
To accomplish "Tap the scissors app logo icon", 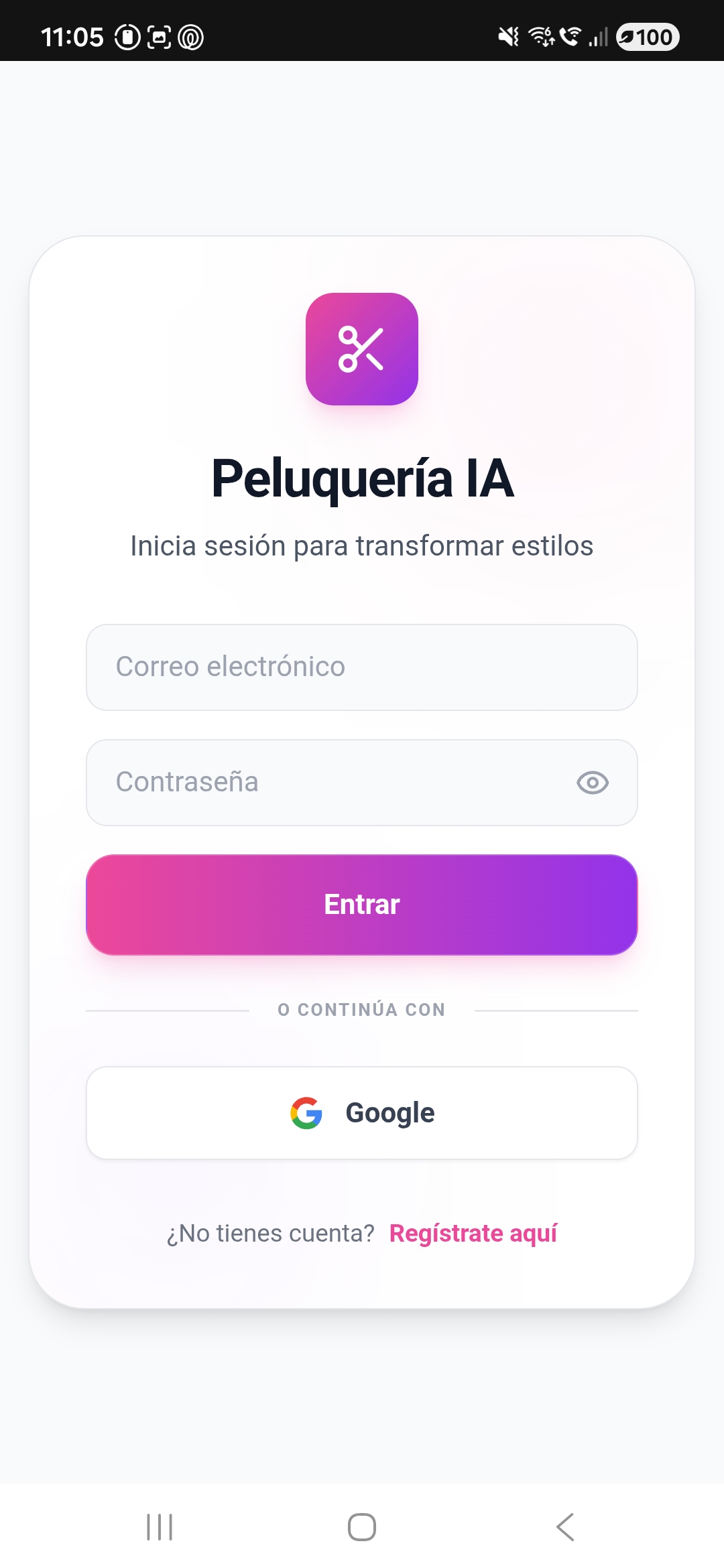I will 361,349.
